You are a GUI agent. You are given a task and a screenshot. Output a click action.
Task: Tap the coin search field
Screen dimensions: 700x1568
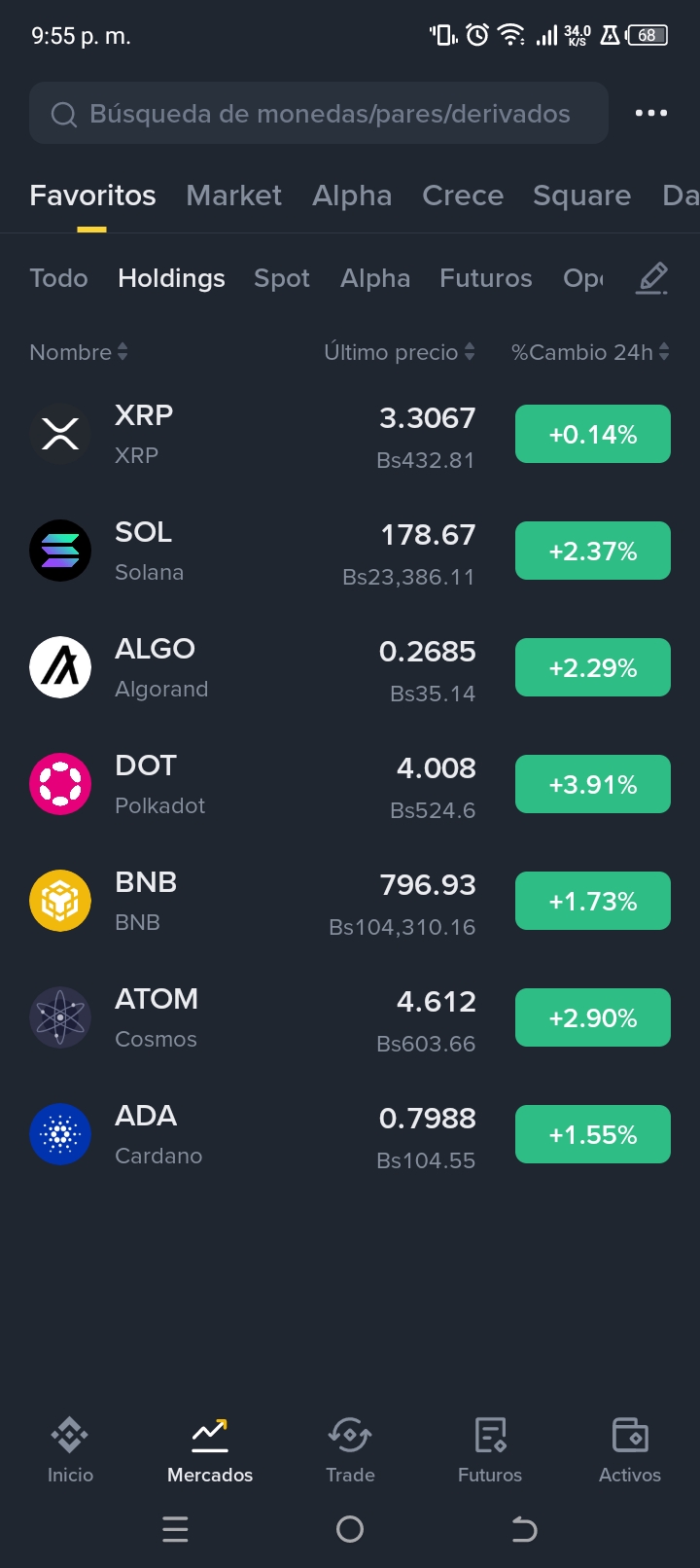pyautogui.click(x=319, y=114)
